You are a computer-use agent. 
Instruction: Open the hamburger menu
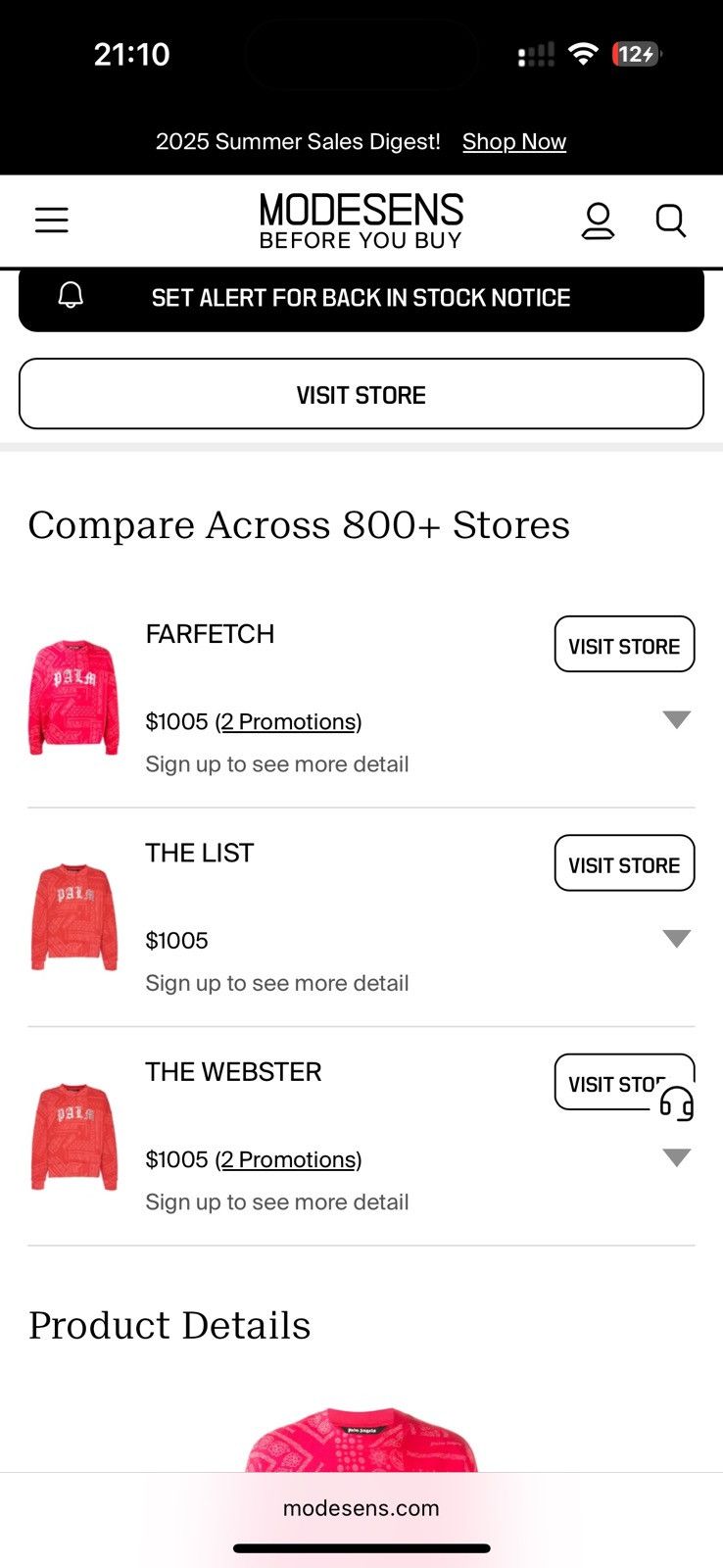click(x=51, y=220)
